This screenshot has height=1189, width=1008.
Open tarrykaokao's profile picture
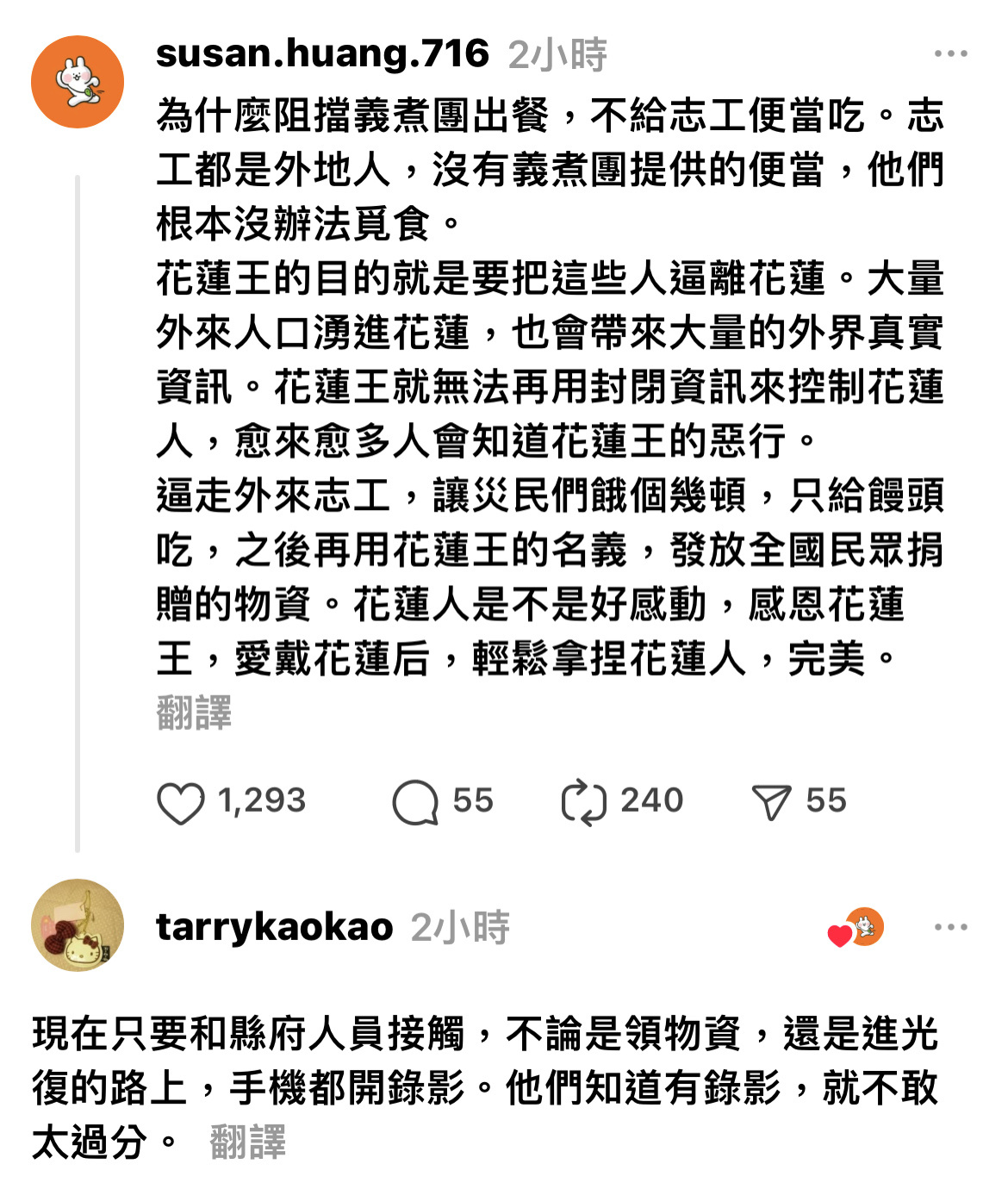(x=78, y=925)
